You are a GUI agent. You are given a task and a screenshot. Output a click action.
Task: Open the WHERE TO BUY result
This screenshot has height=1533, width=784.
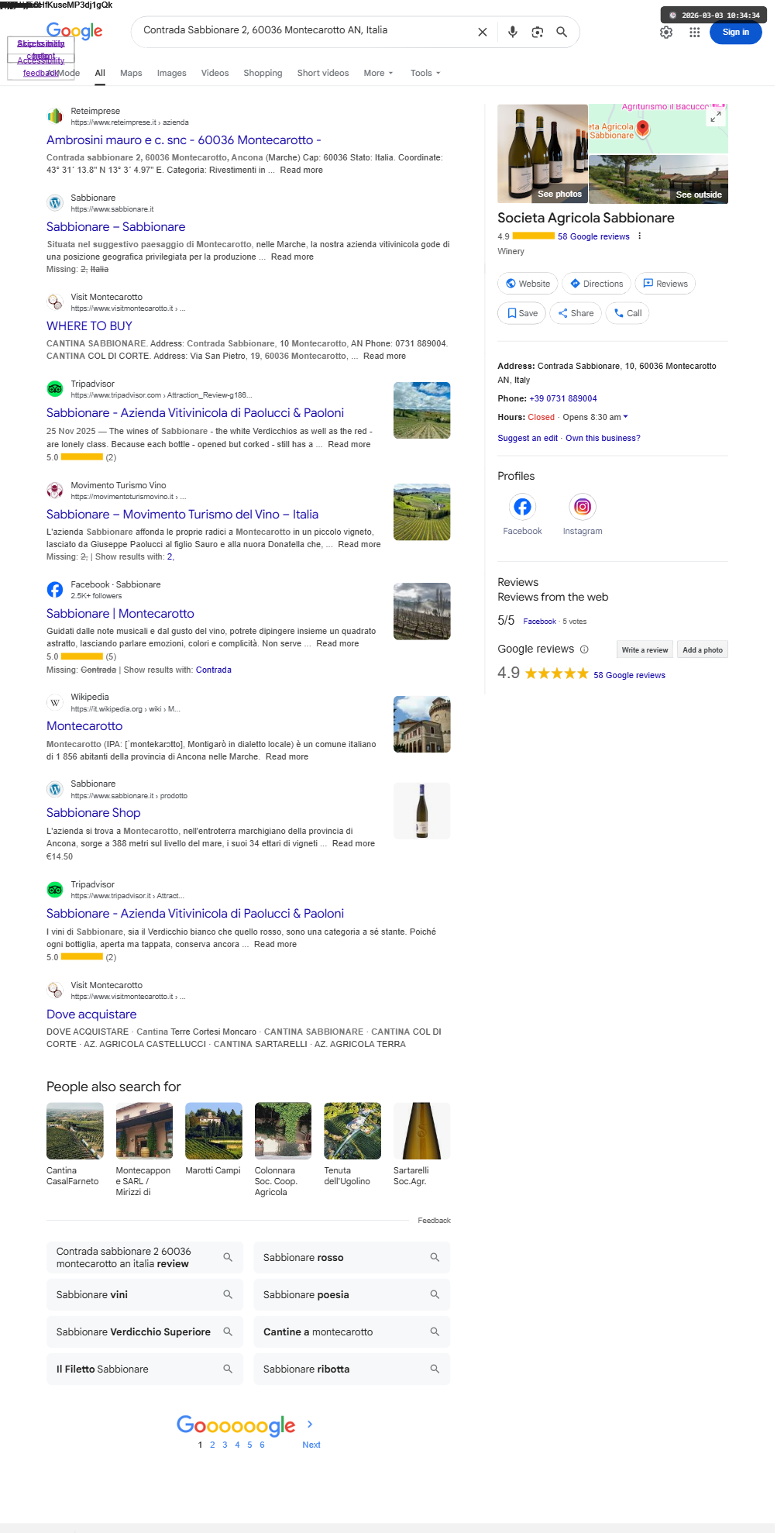89,326
